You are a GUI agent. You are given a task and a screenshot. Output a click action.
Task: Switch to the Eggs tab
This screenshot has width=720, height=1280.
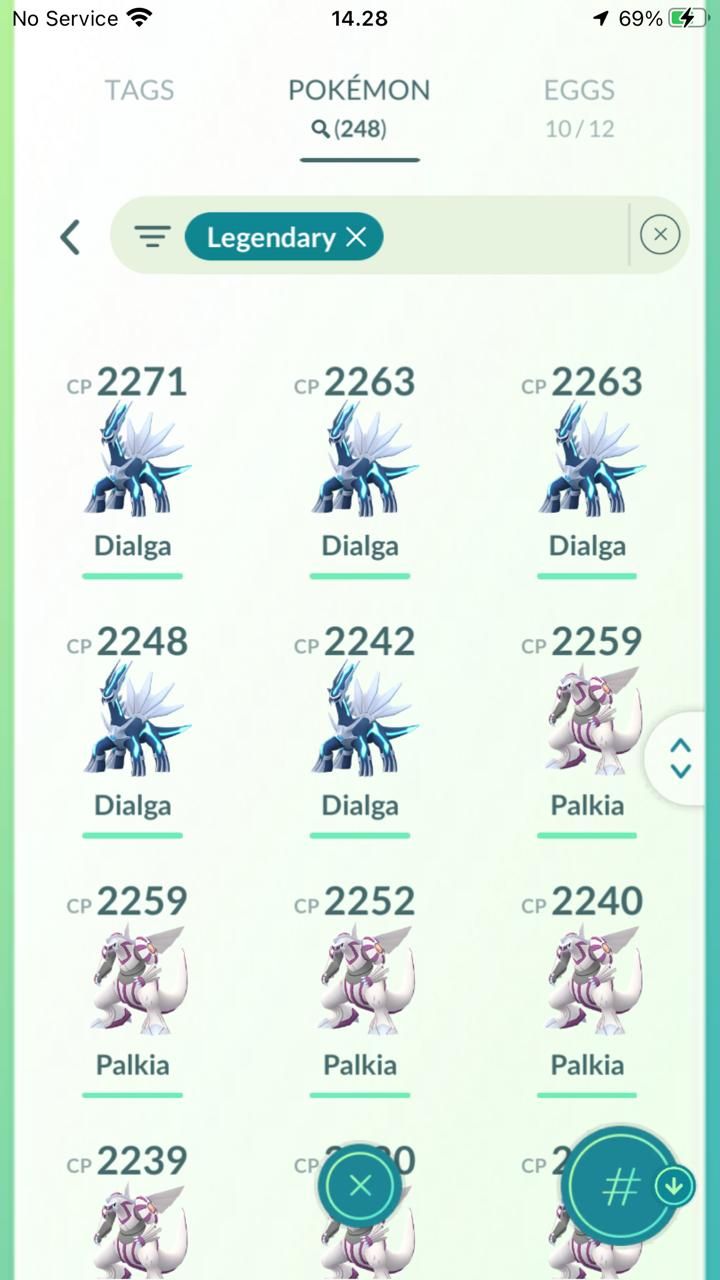[579, 105]
